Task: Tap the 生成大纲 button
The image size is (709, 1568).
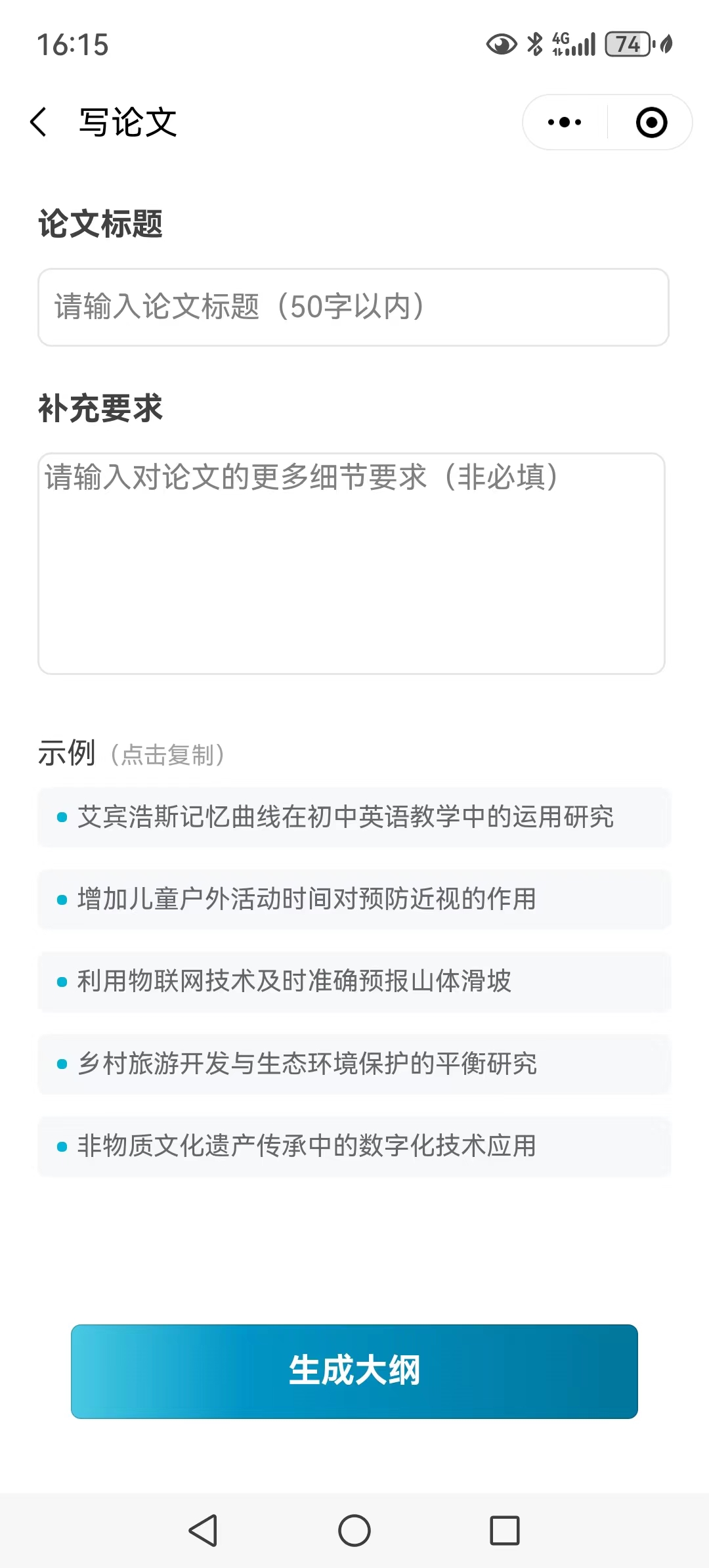Action: 354,1371
